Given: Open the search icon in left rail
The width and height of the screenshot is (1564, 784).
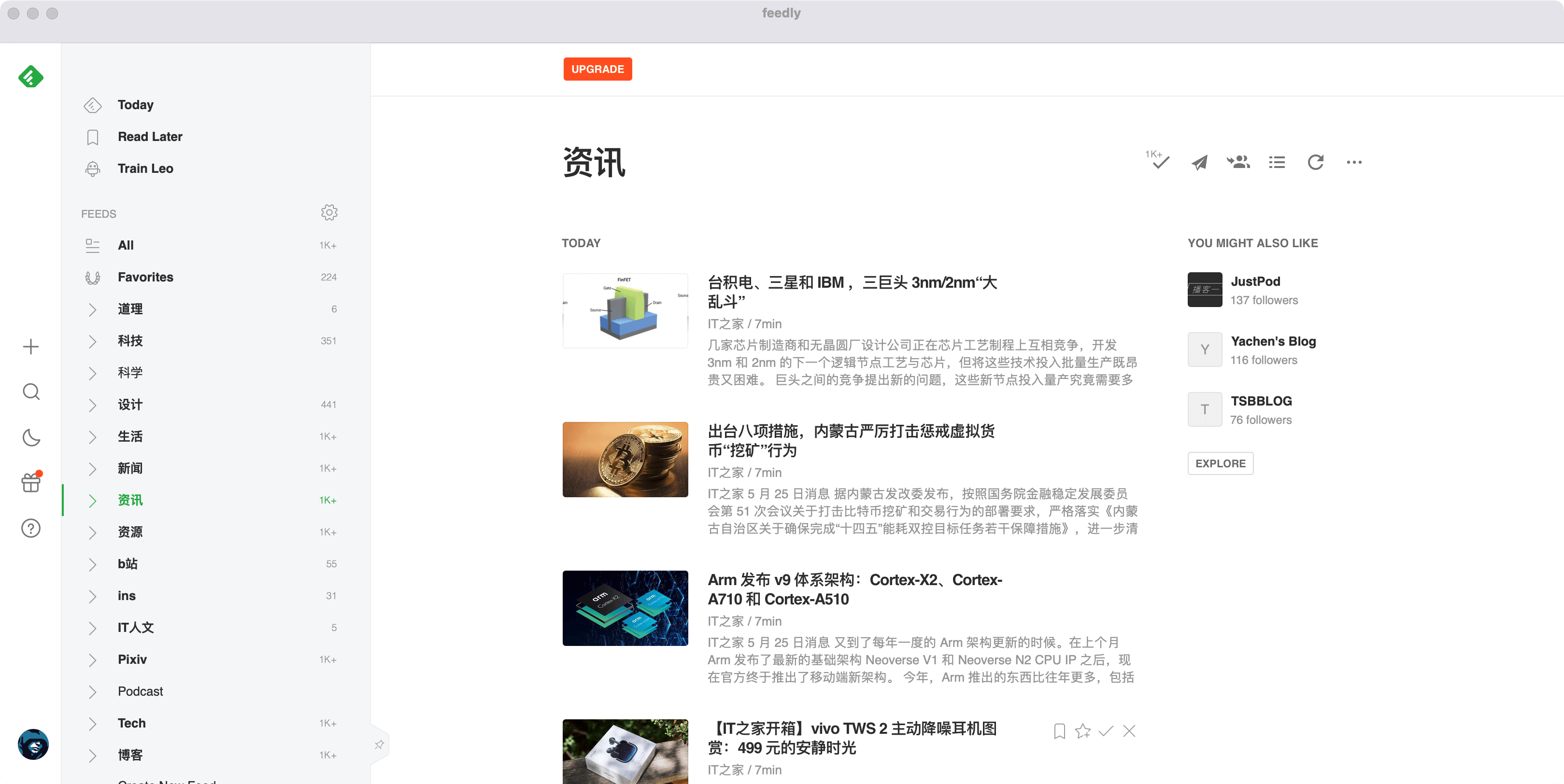Looking at the screenshot, I should 31,392.
